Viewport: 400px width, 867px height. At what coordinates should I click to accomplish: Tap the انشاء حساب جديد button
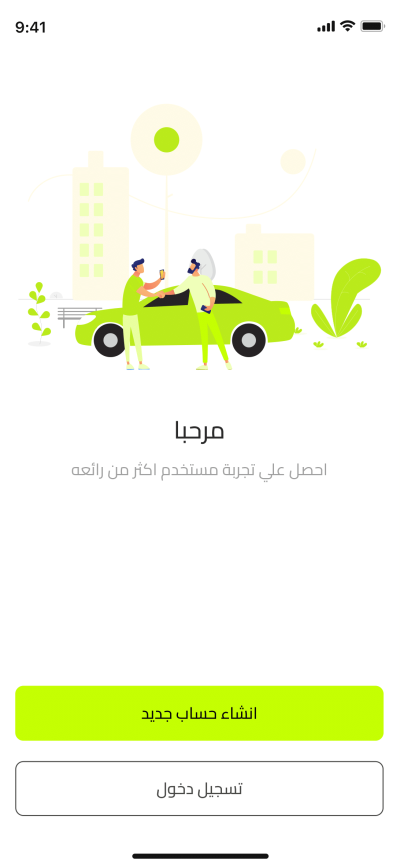coord(199,713)
